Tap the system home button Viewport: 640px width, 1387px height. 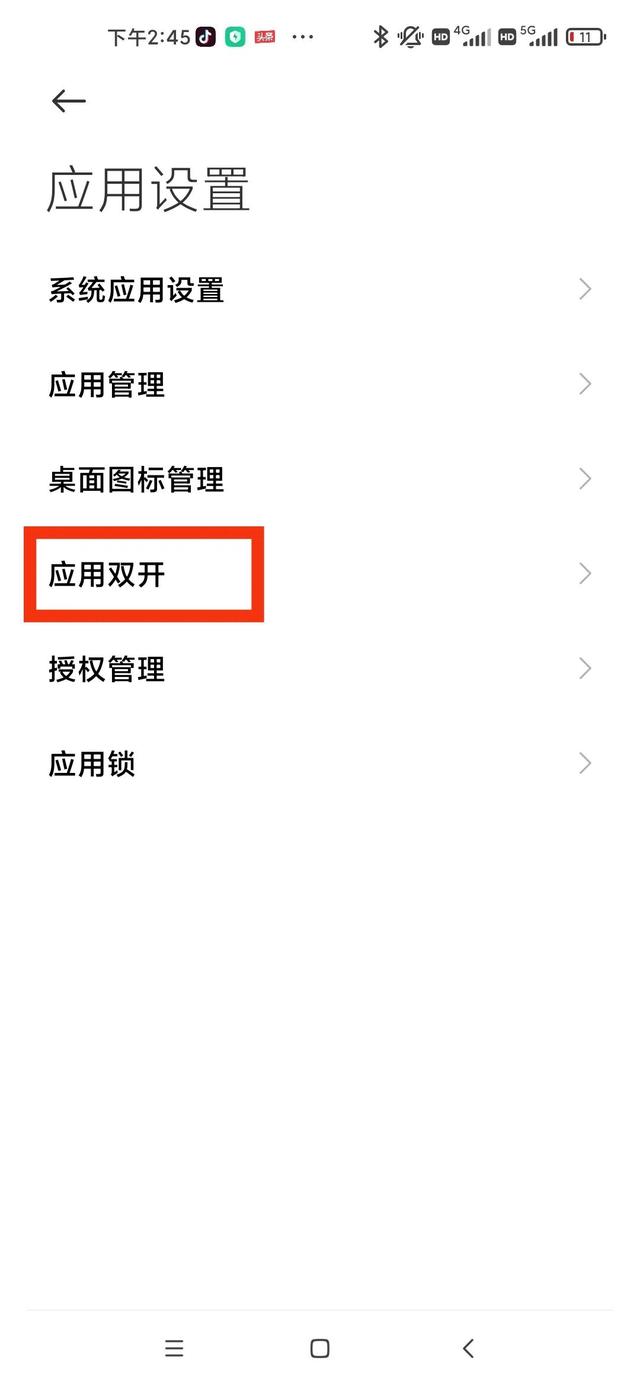(320, 1348)
